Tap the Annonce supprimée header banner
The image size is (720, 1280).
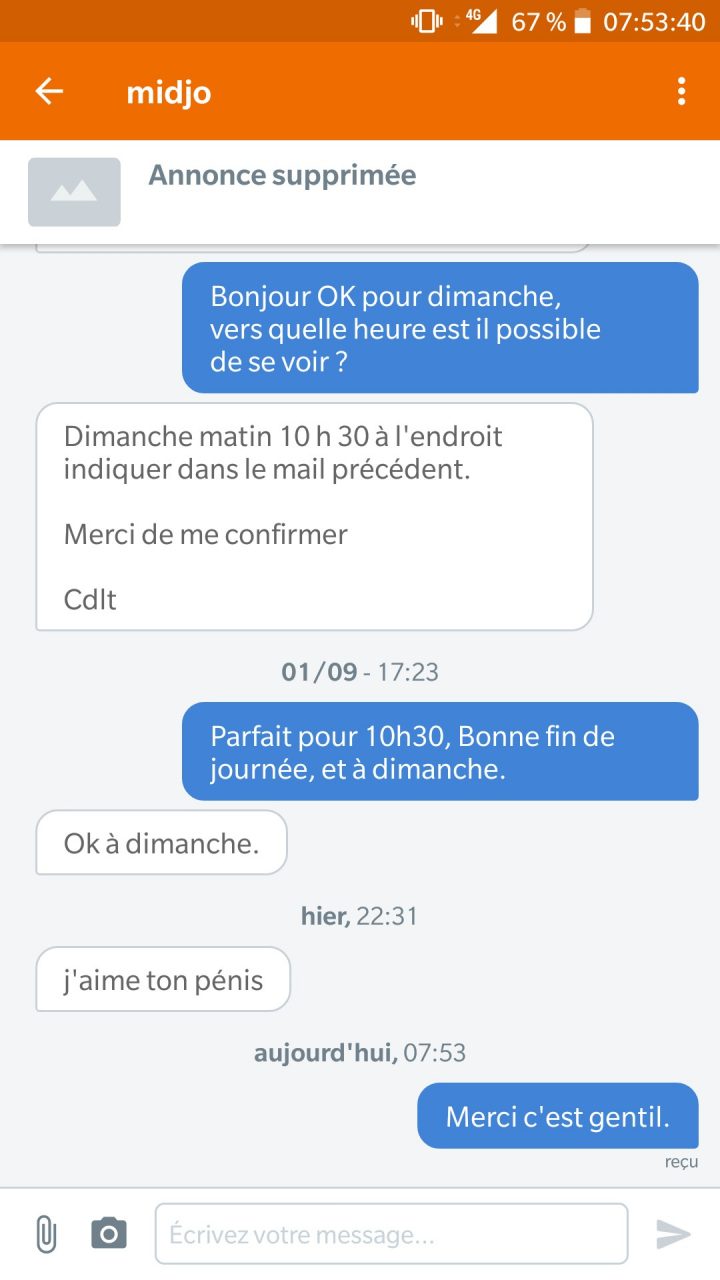(x=283, y=175)
